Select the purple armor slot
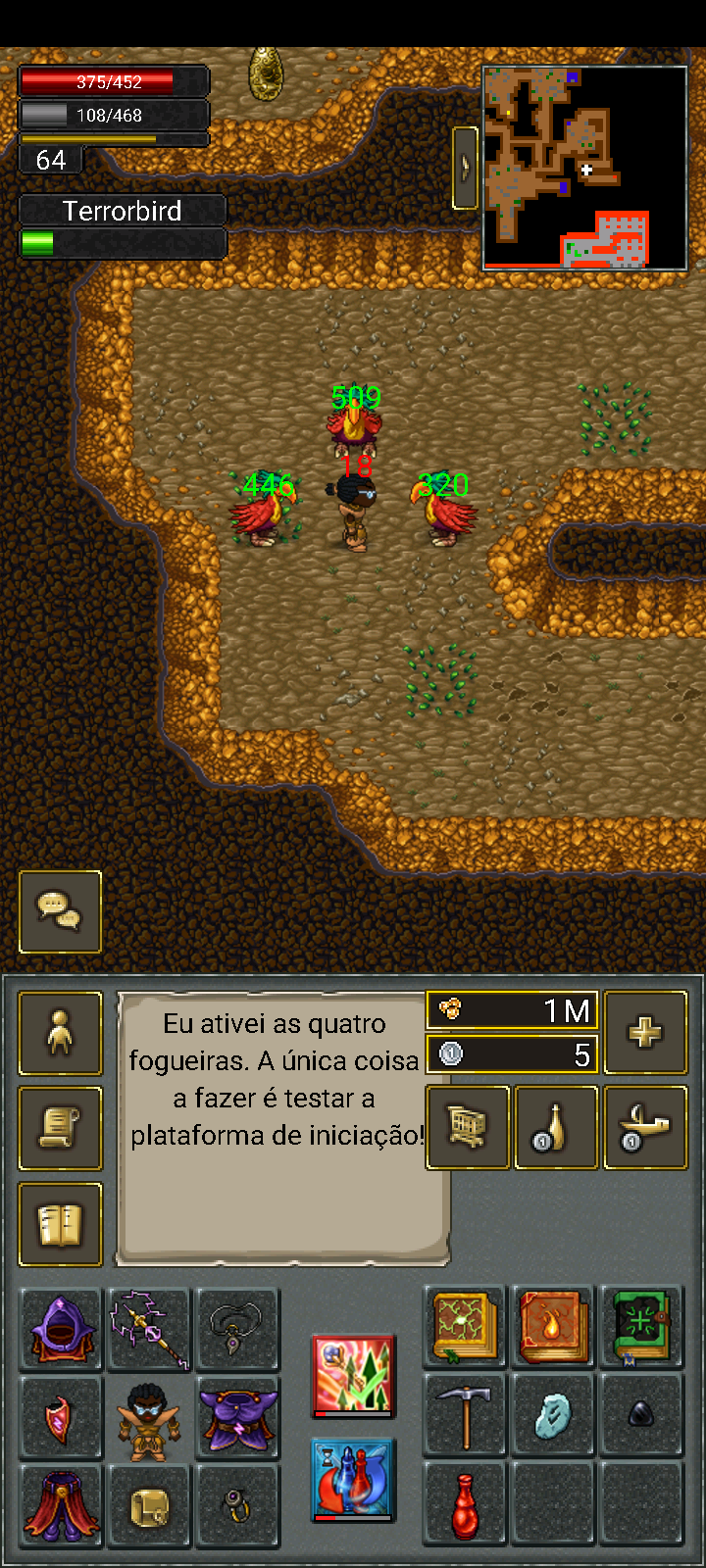The image size is (706, 1568). coord(237,1418)
